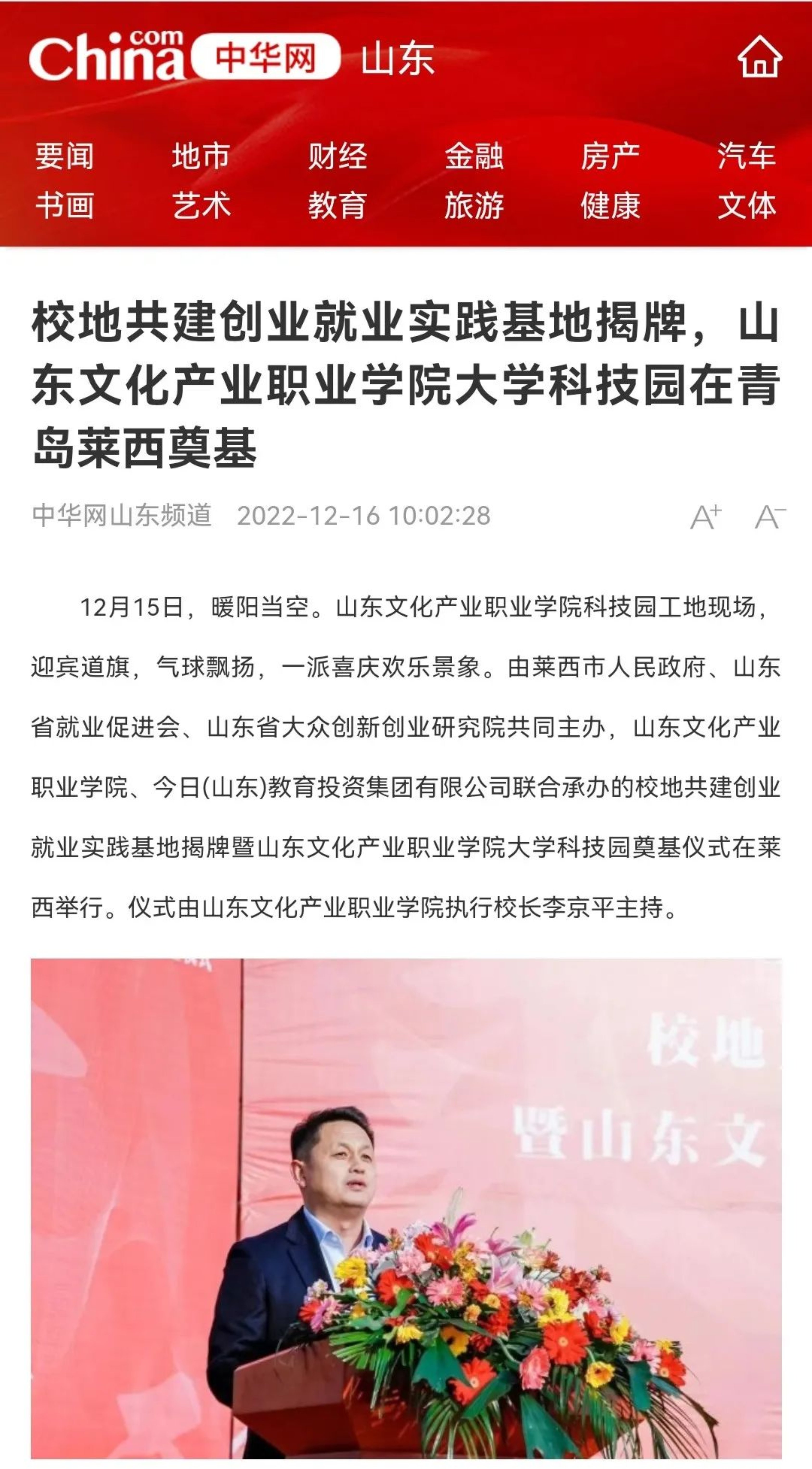Open the 书画 section

[x=64, y=205]
